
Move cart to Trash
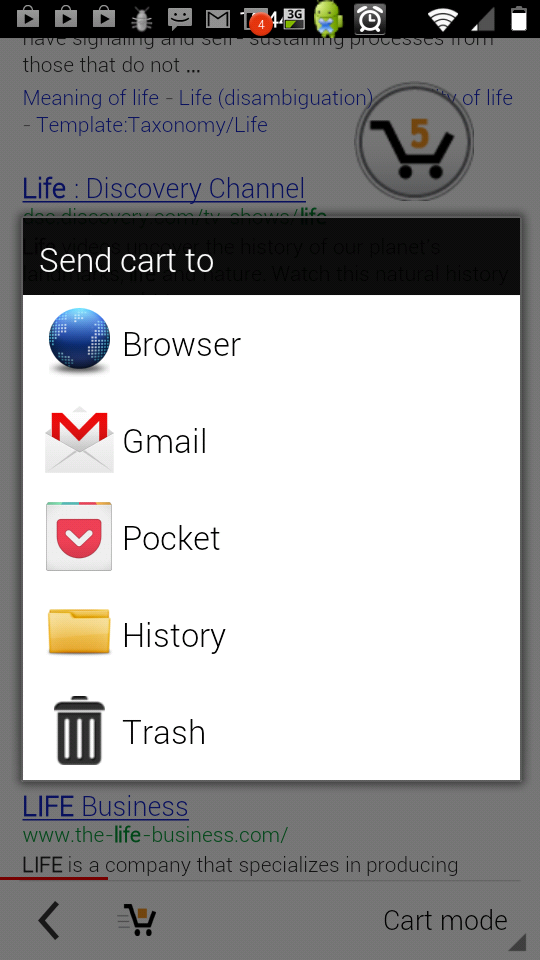[x=271, y=731]
